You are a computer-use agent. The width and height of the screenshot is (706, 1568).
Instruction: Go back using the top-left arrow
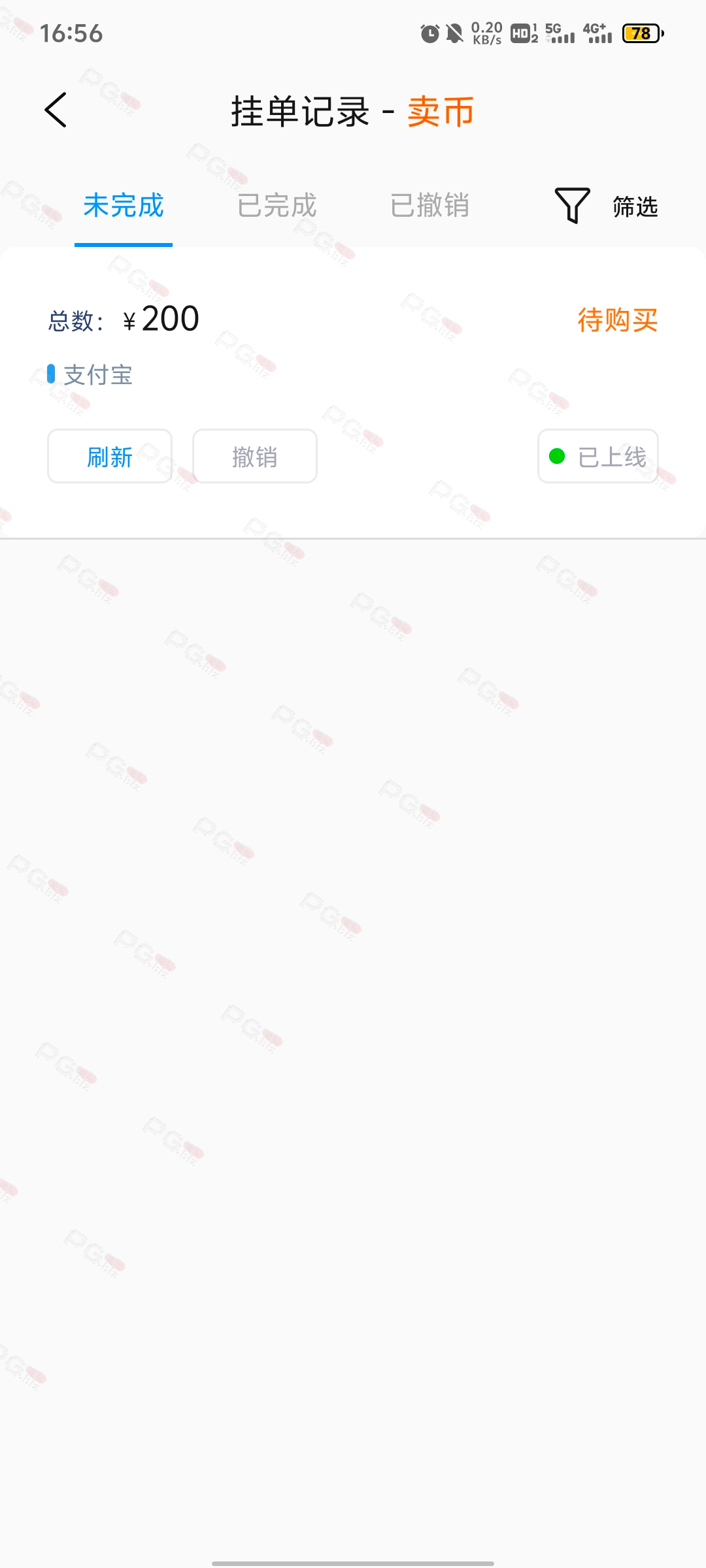point(56,110)
